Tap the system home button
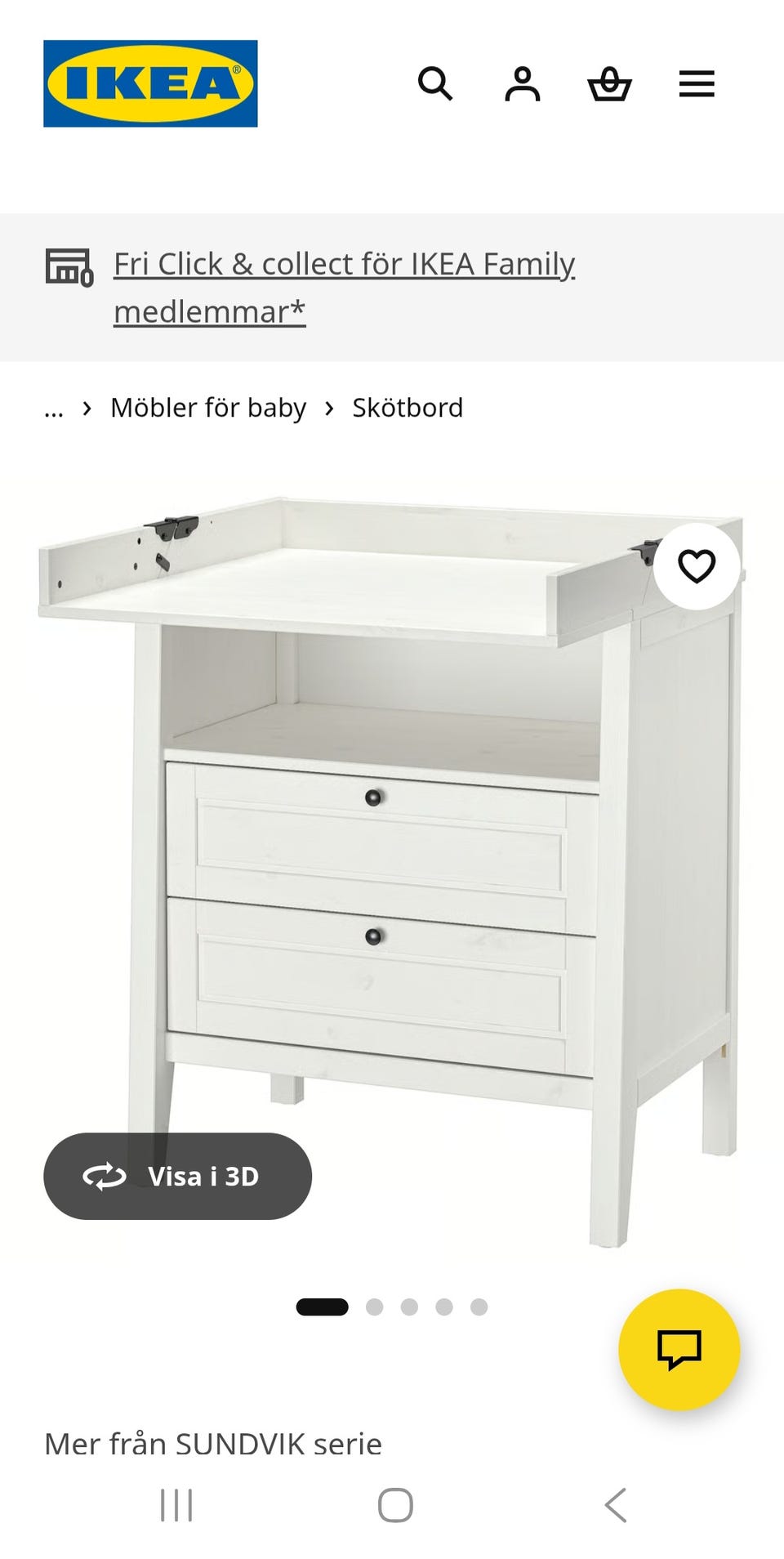 395,1504
